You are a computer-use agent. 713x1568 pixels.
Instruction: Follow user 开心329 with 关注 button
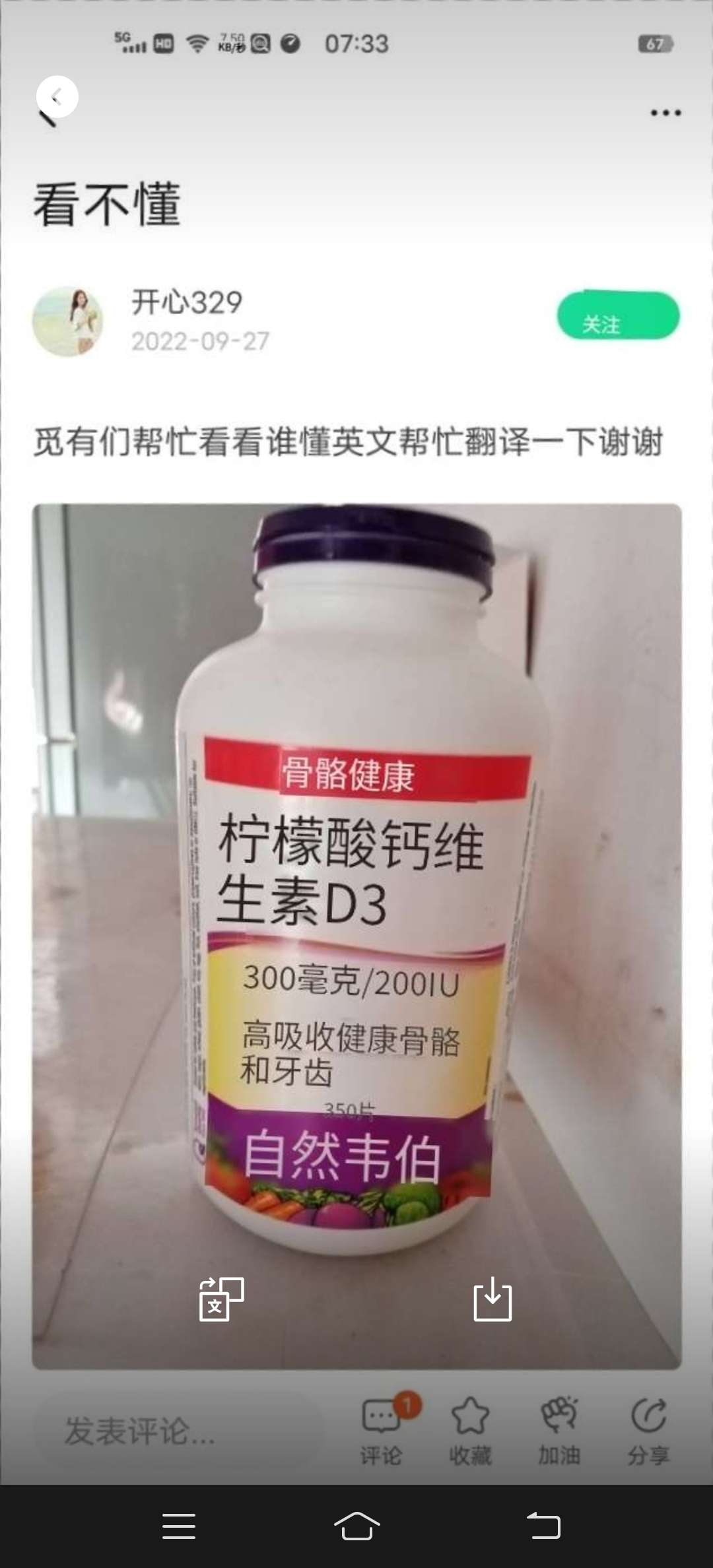tap(618, 316)
